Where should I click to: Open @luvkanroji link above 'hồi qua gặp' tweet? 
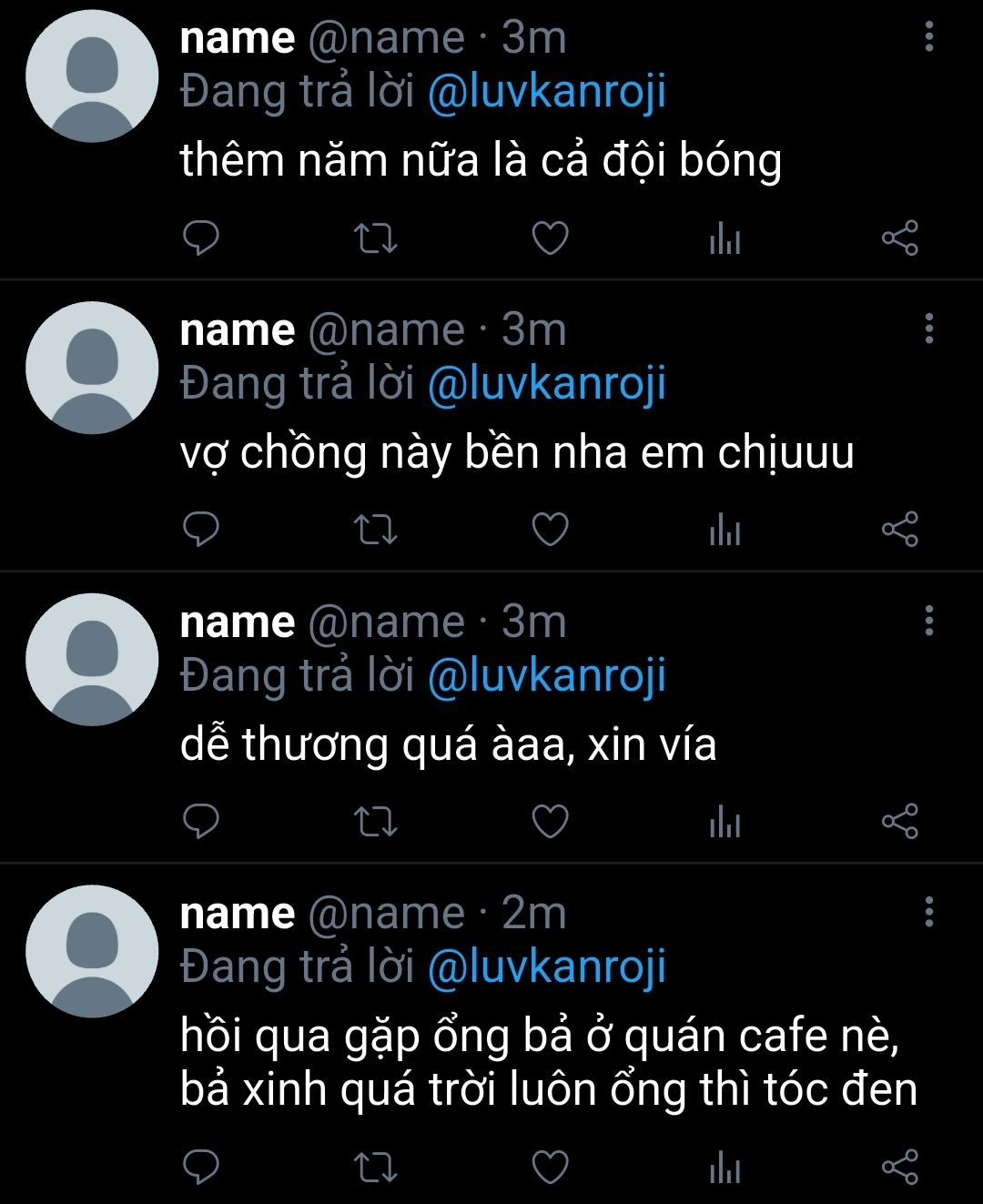pyautogui.click(x=546, y=966)
